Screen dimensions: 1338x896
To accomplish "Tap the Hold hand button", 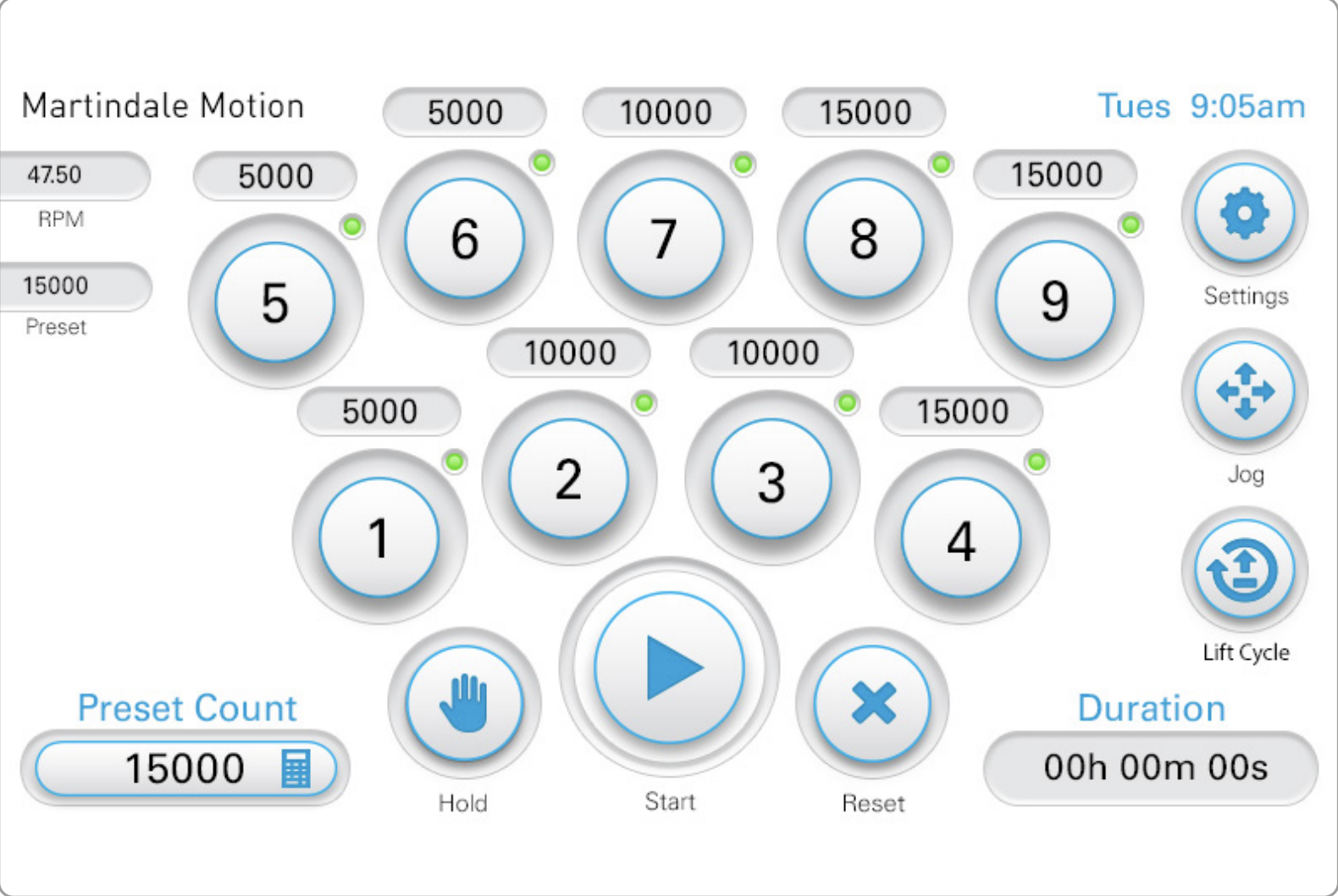I will (x=464, y=704).
